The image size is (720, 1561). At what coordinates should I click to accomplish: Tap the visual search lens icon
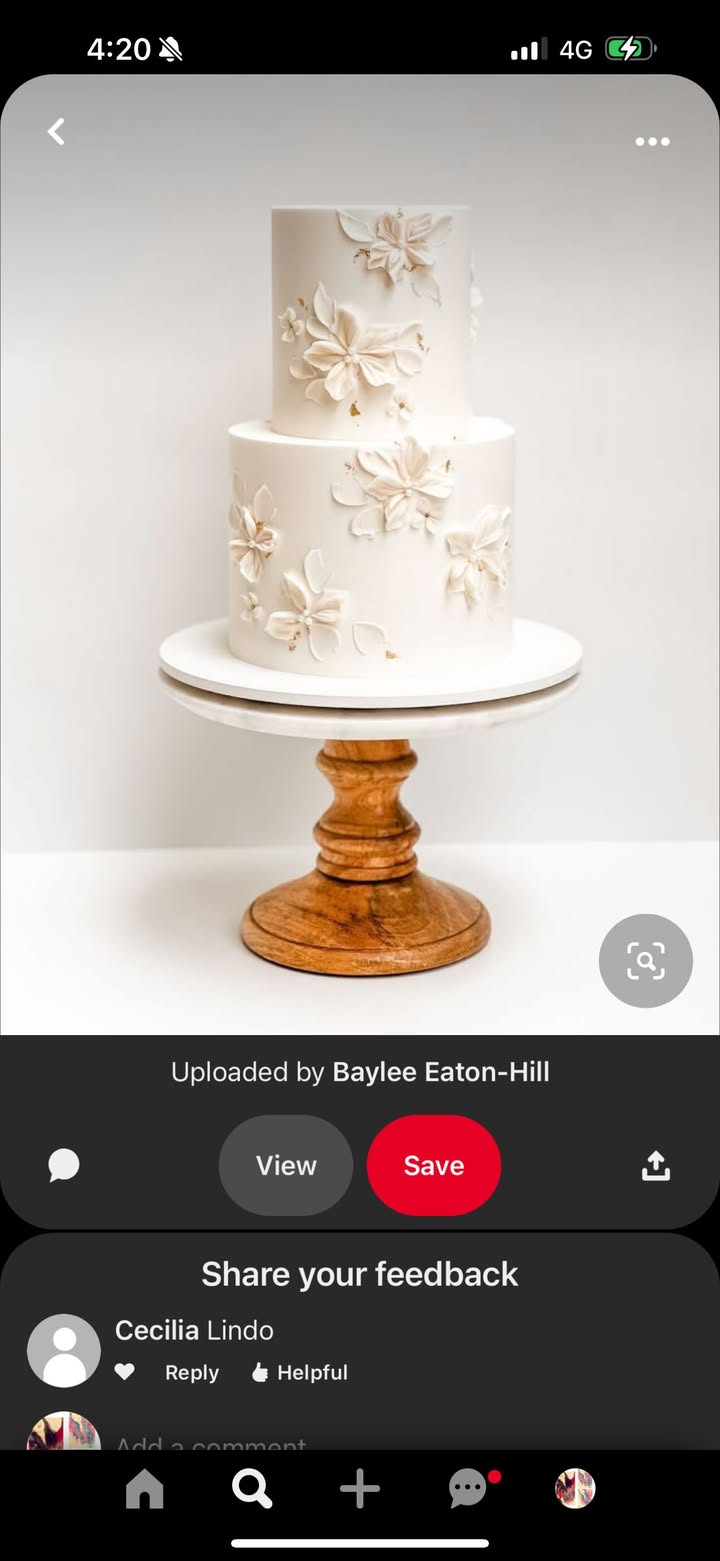click(x=646, y=961)
